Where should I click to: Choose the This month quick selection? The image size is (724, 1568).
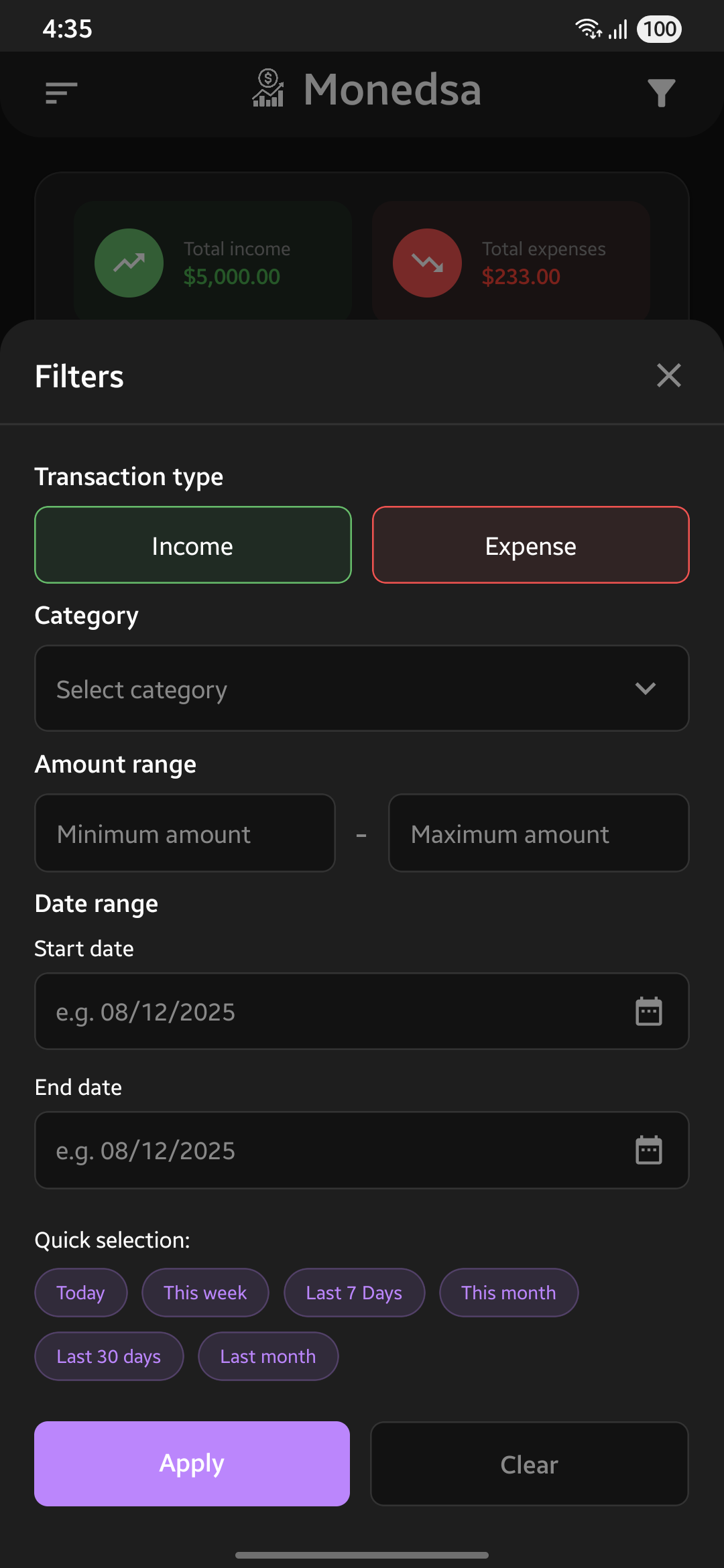tap(508, 1292)
